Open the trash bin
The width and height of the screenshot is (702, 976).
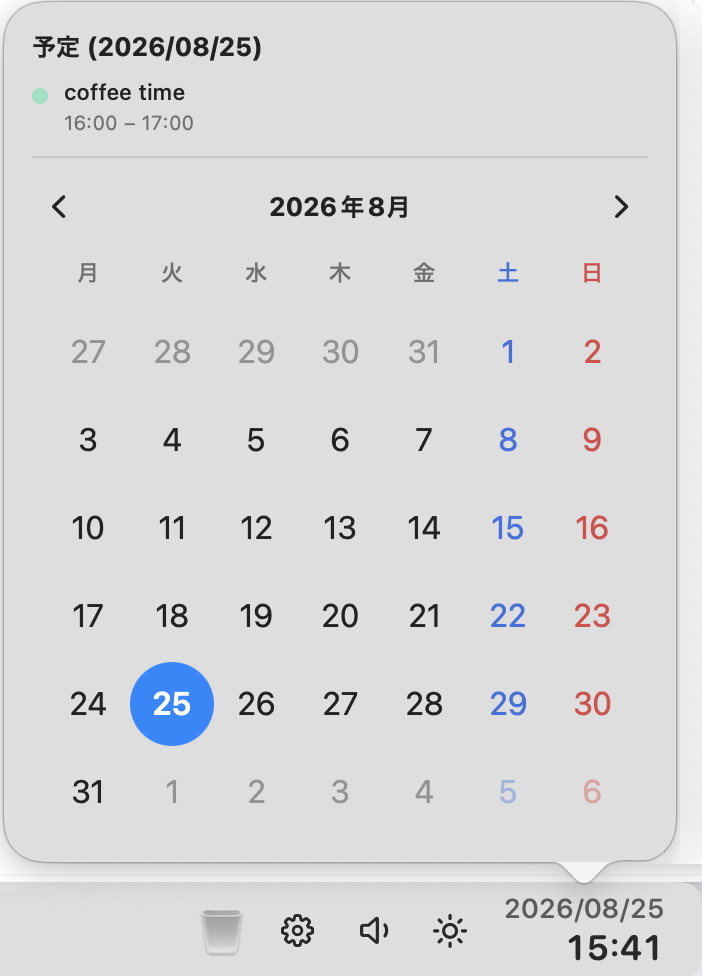pos(222,932)
